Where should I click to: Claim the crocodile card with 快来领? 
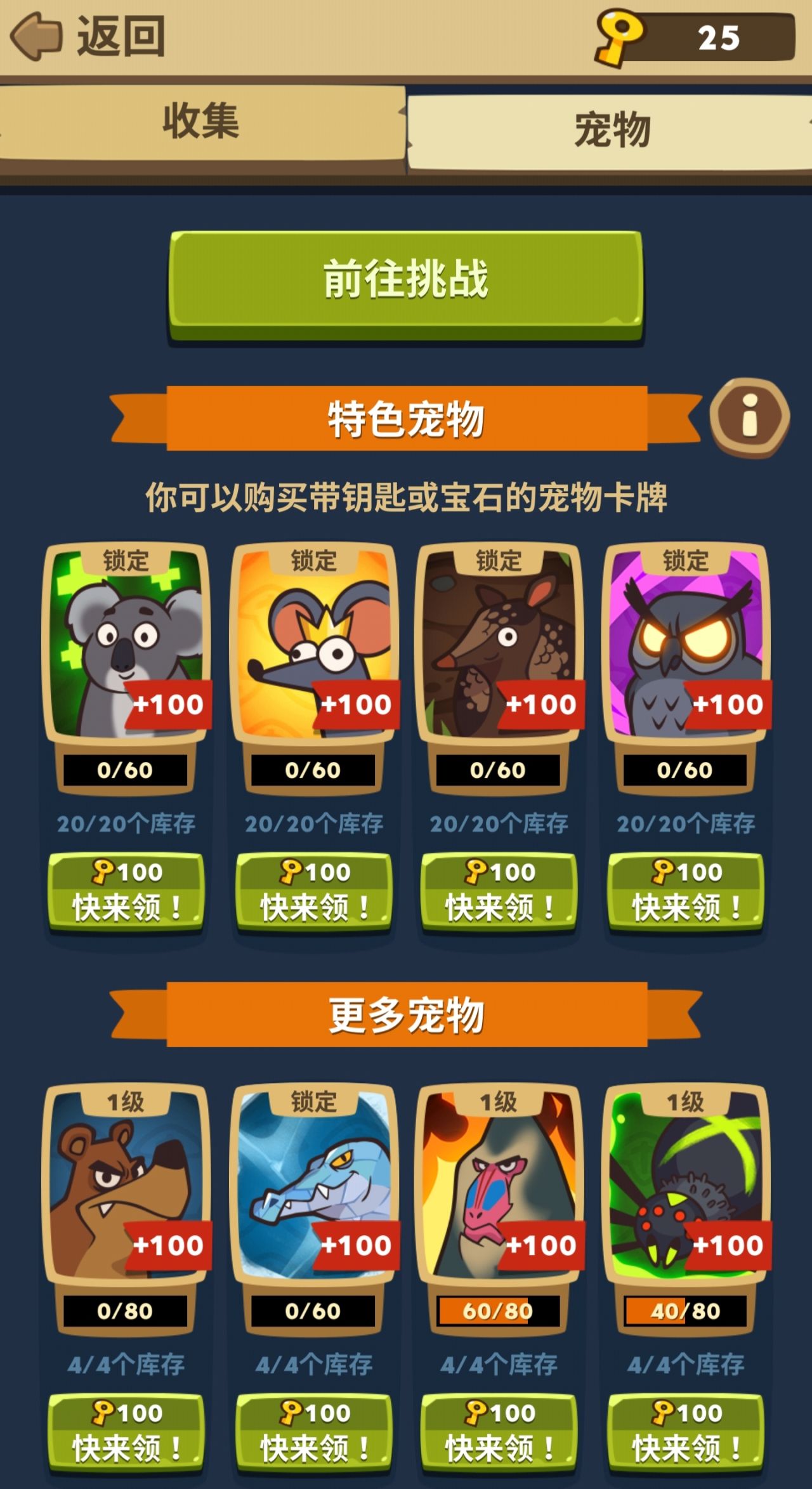pos(313,1431)
